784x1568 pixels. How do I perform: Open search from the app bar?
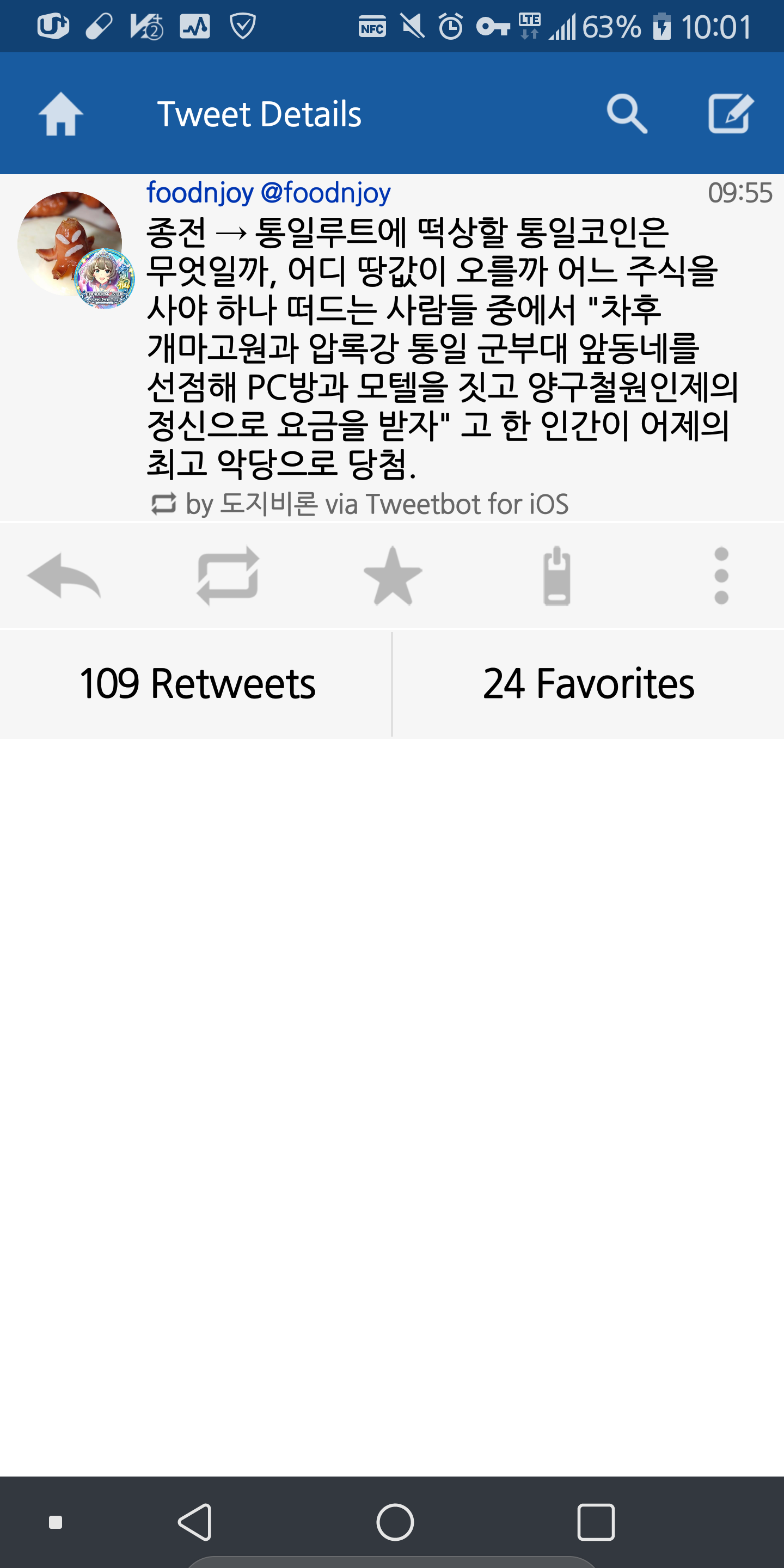(x=626, y=114)
